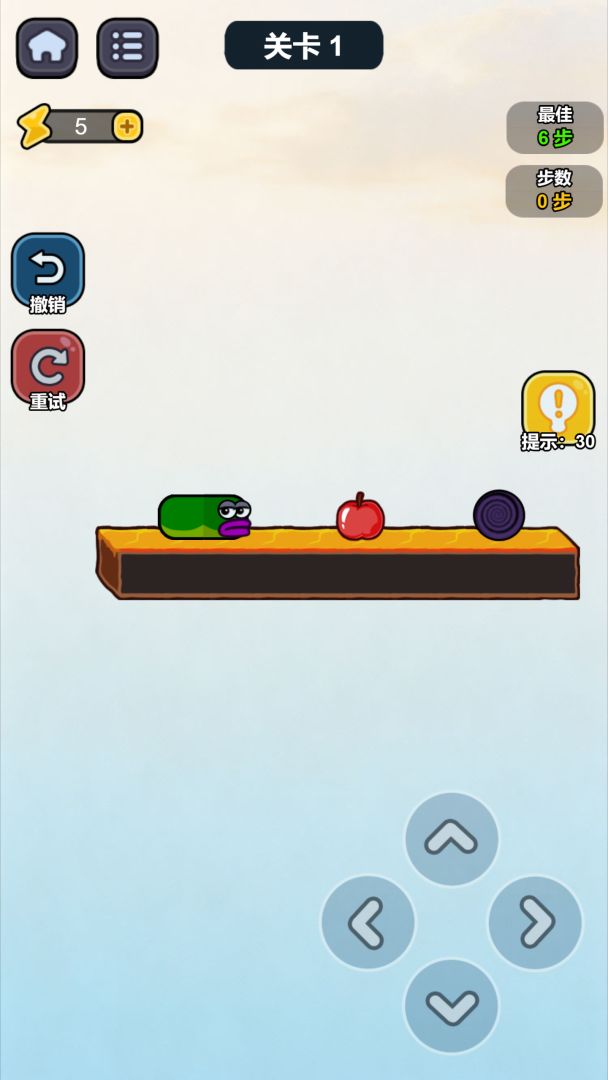The height and width of the screenshot is (1080, 608).
Task: Undo the last move (撤销)
Action: pos(48,273)
